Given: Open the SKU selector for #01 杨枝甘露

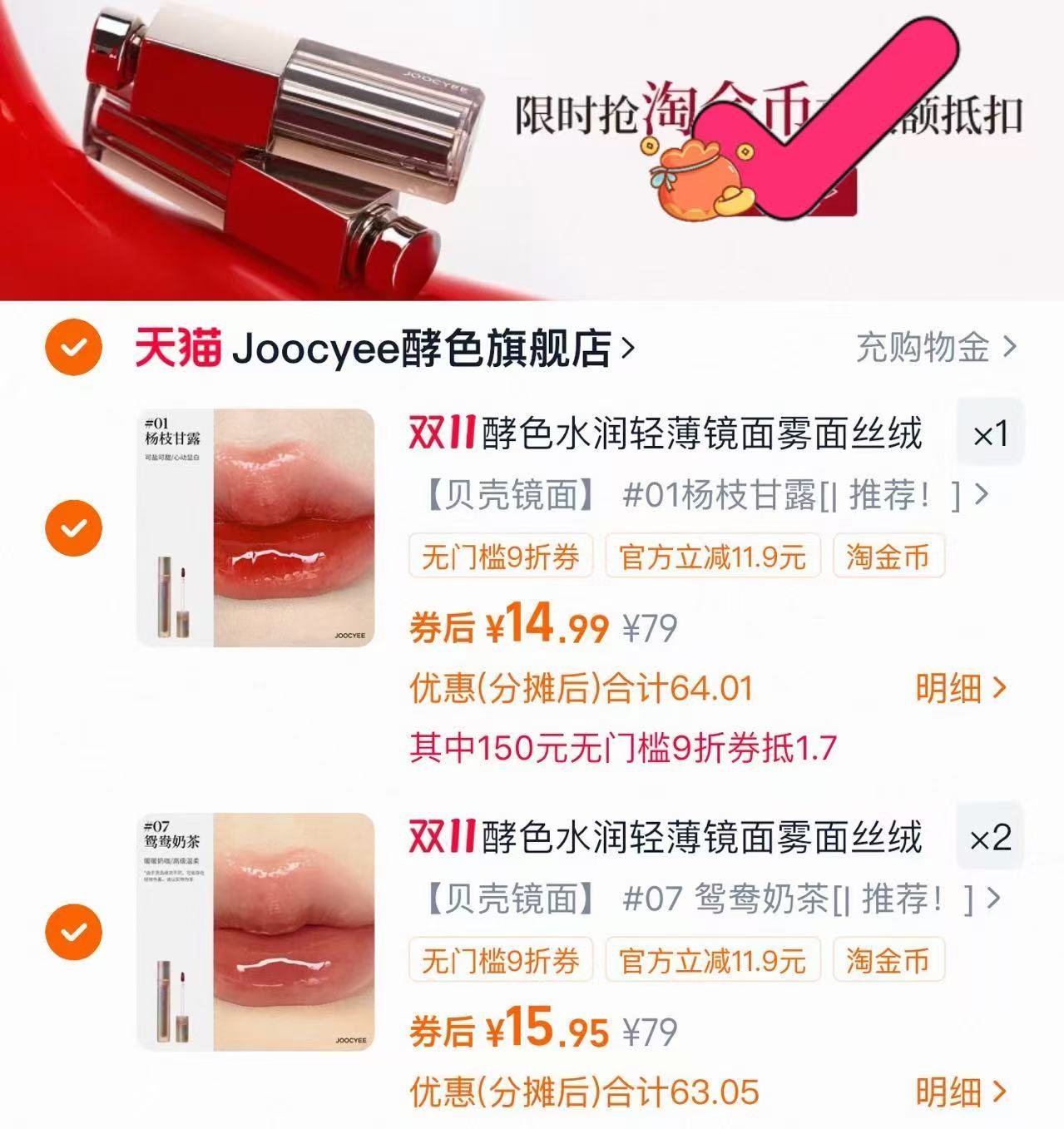Looking at the screenshot, I should 703,496.
